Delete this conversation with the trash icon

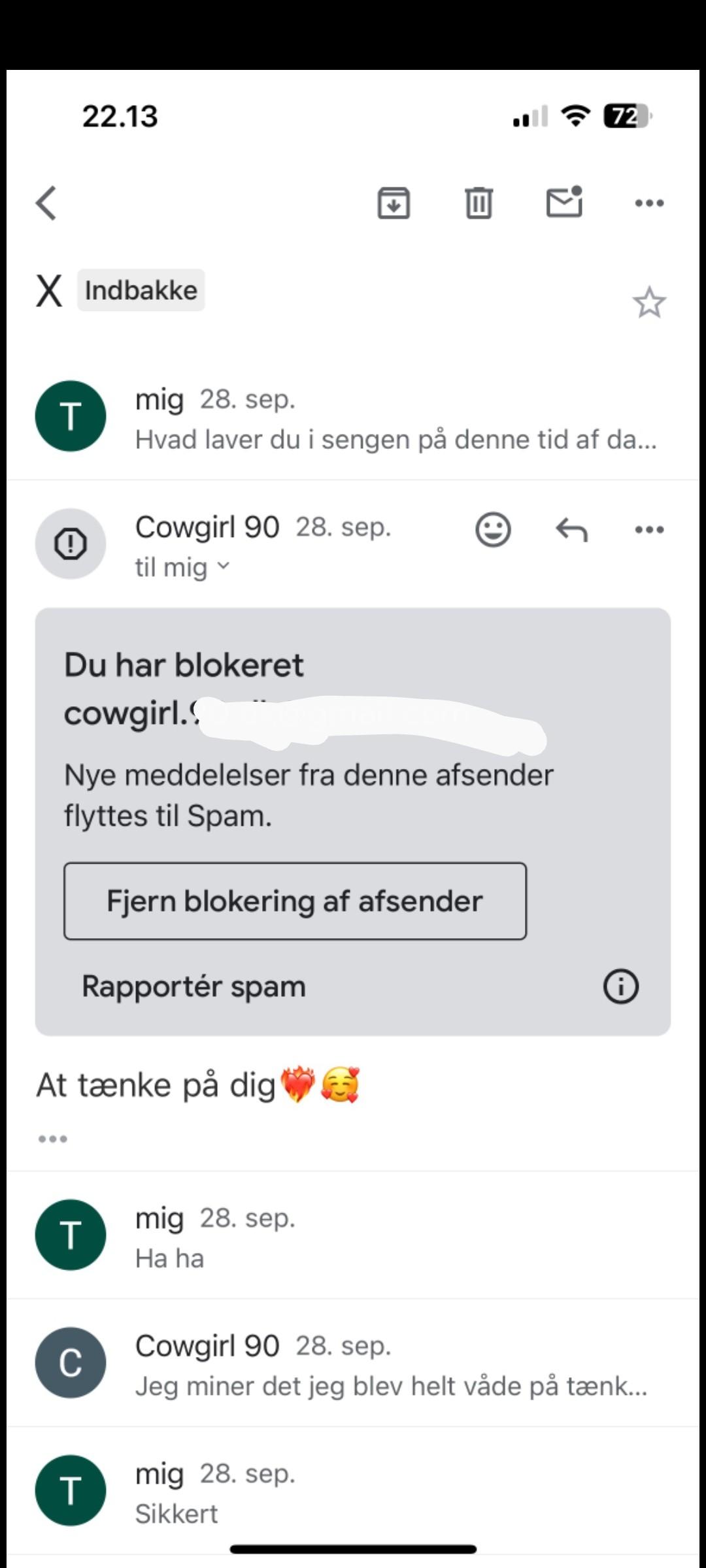tap(479, 203)
